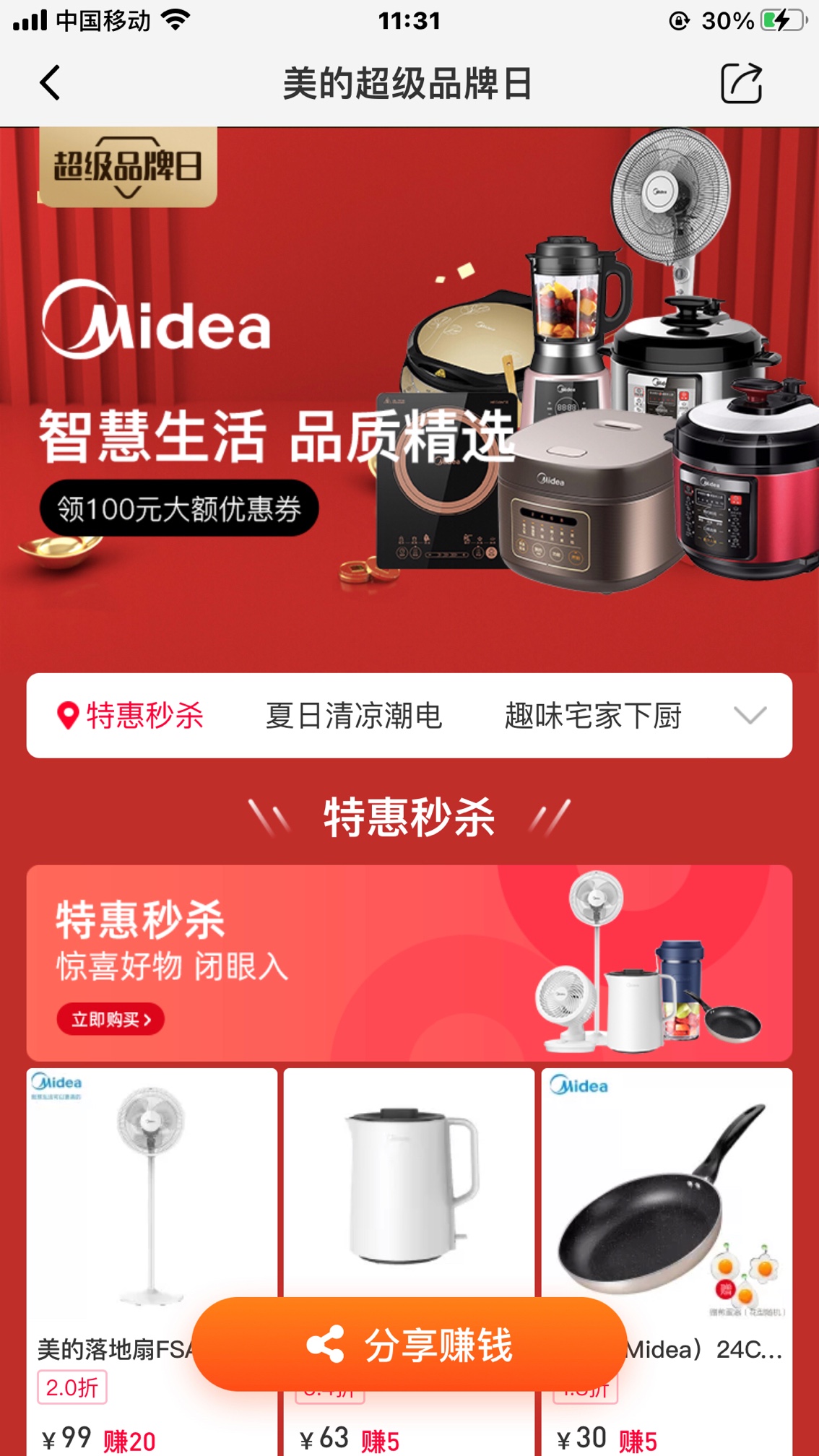Switch to the 夏日清凉潮电 tab

[354, 716]
